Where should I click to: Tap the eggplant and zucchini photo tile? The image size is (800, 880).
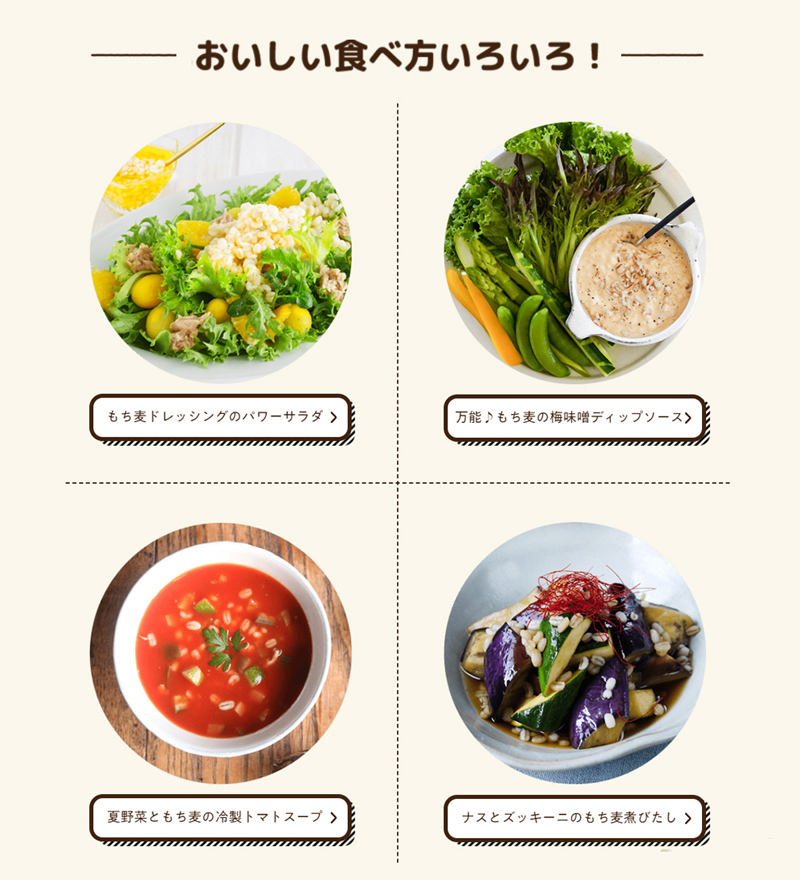click(574, 652)
